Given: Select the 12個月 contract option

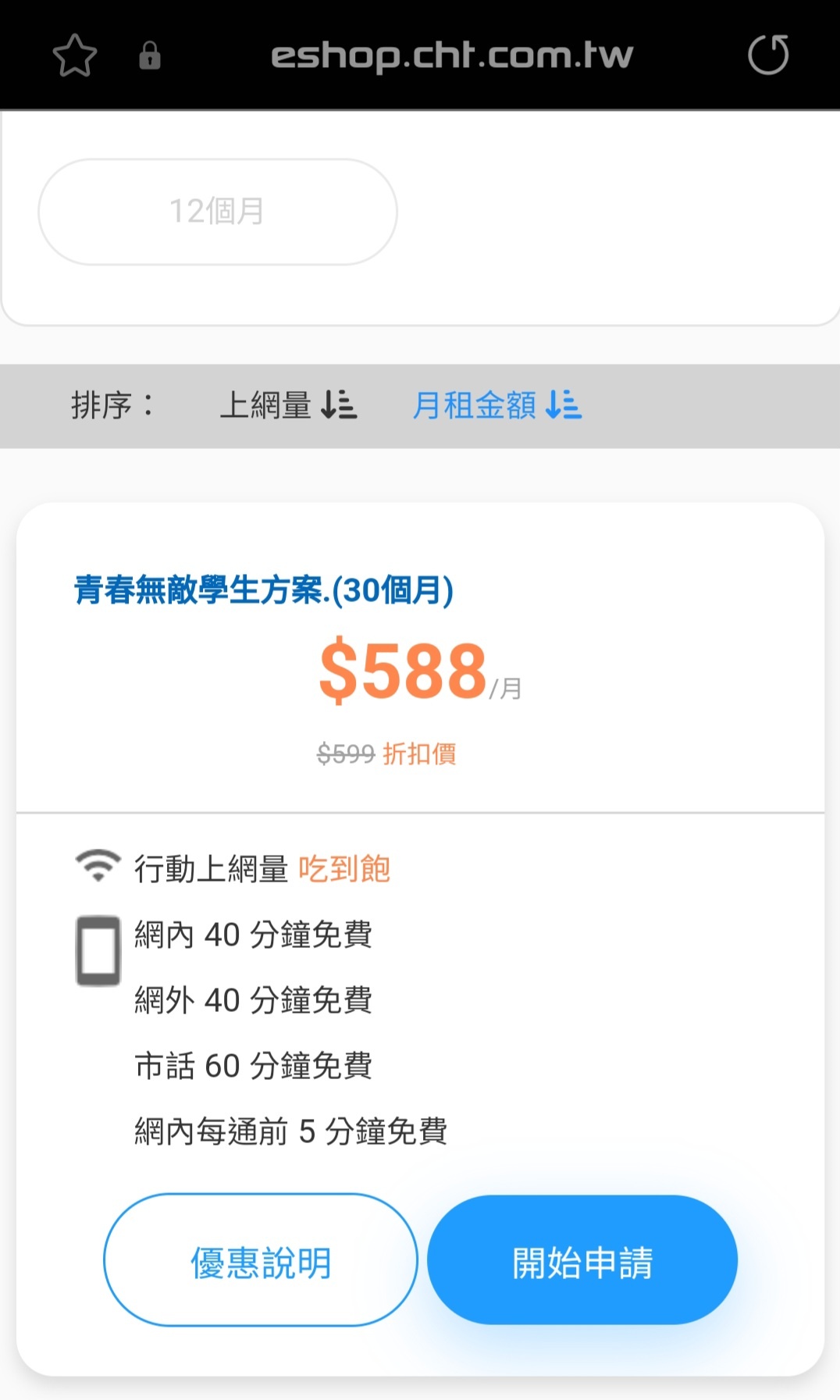Looking at the screenshot, I should (218, 212).
